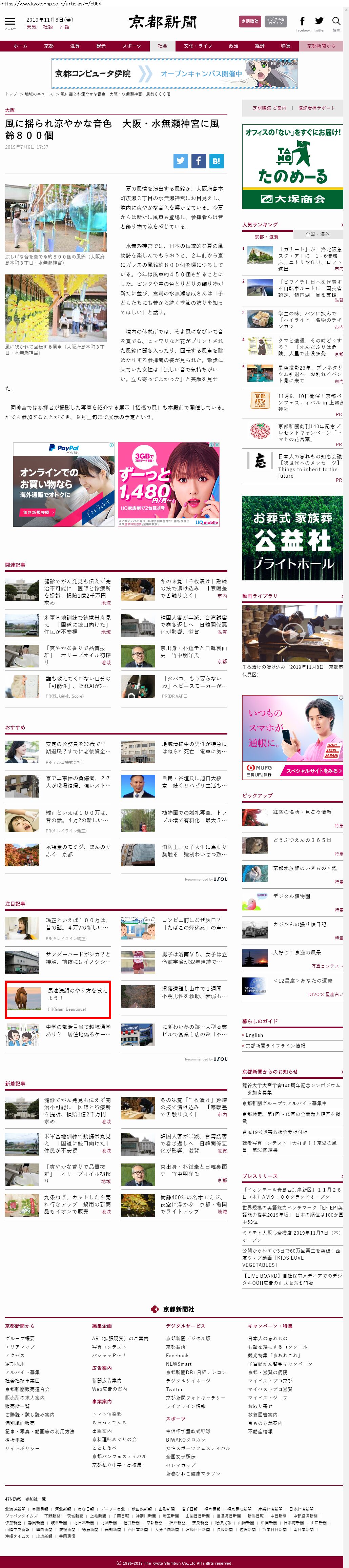Open the English guide link

254,1035
